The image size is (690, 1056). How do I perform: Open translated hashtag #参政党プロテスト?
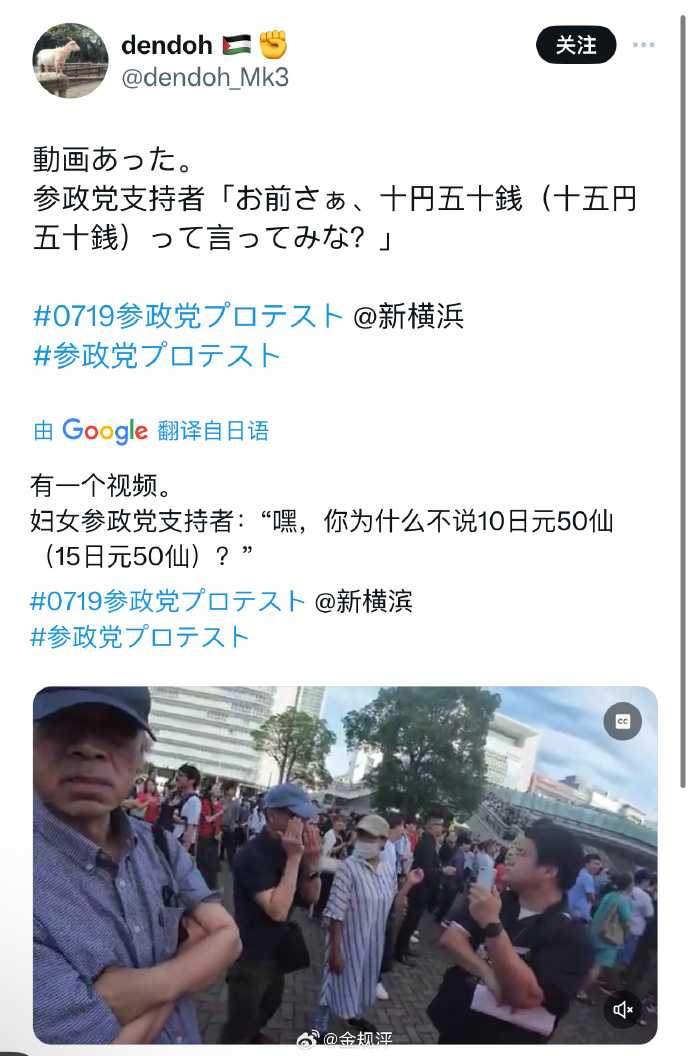click(140, 637)
